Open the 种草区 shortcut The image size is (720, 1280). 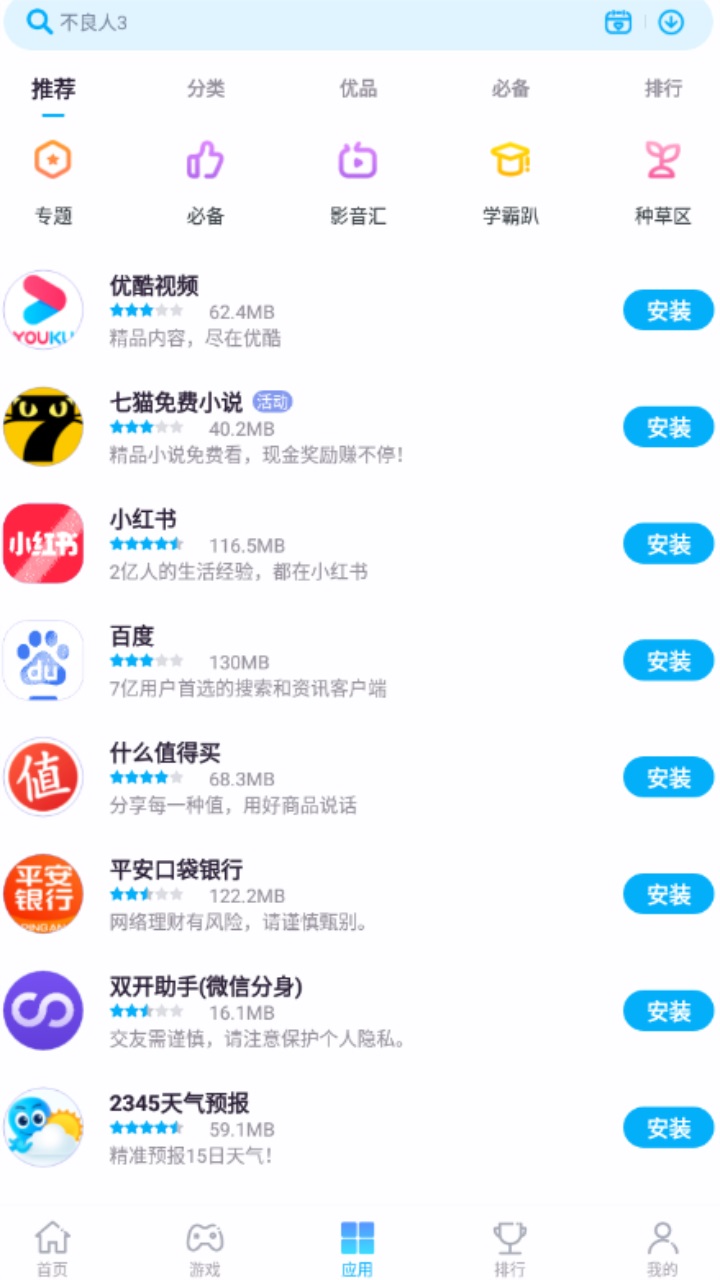point(663,183)
